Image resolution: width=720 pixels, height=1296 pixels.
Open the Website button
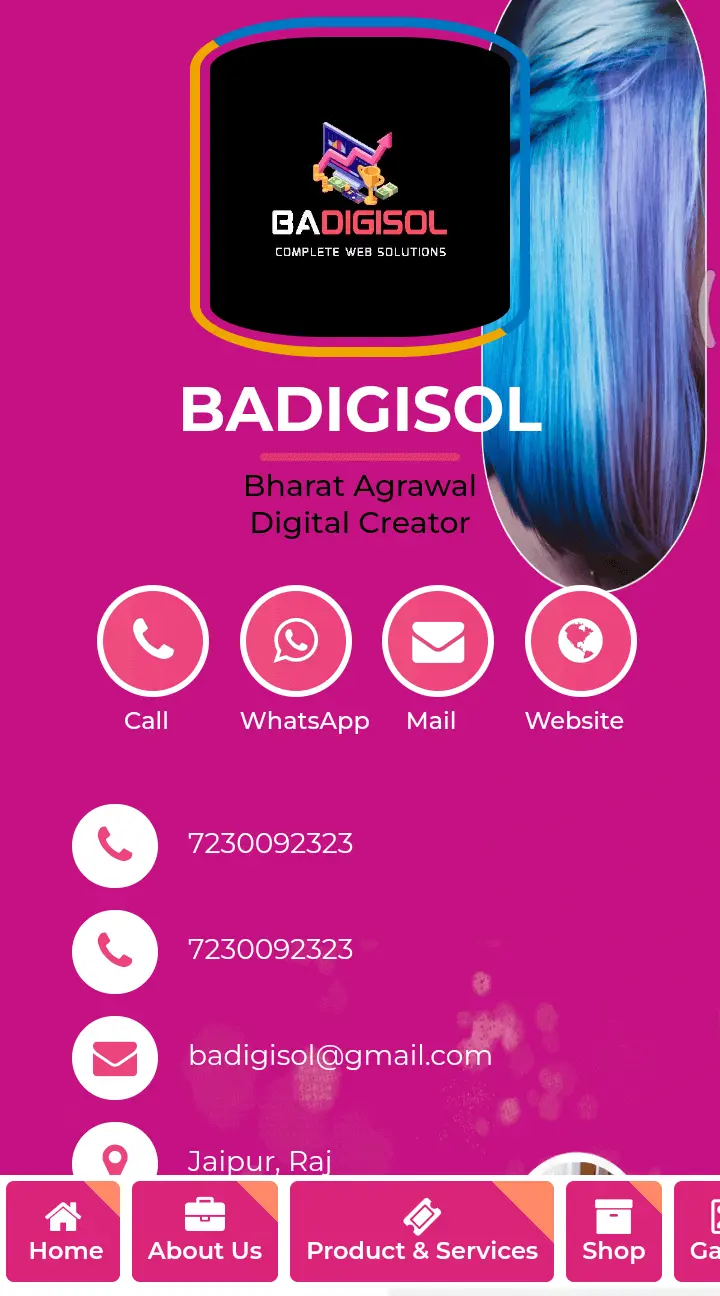pyautogui.click(x=580, y=641)
